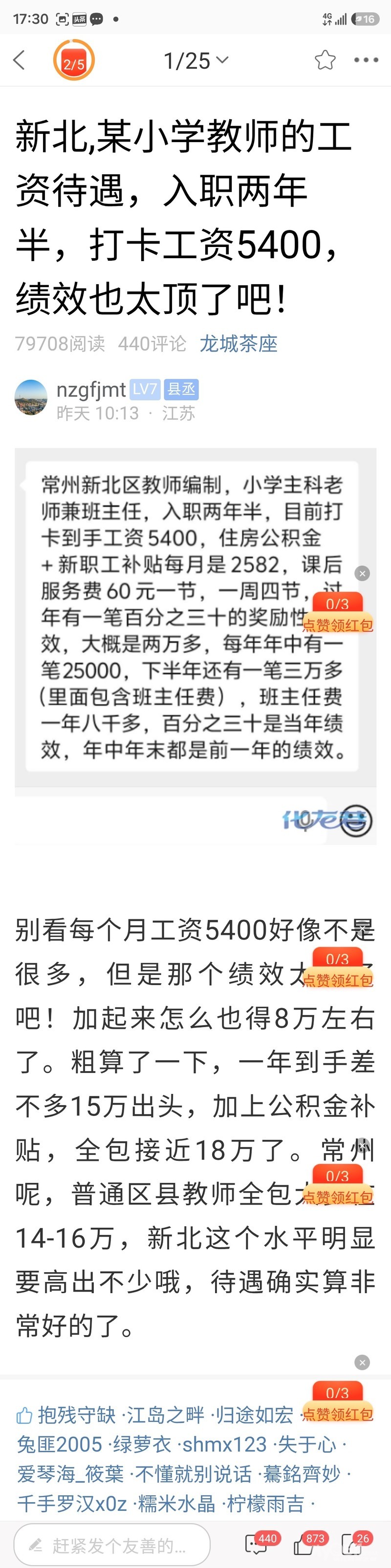Image resolution: width=391 pixels, height=1568 pixels.
Task: Tap liker 抱残守缺 in the like list
Action: pyautogui.click(x=77, y=1415)
